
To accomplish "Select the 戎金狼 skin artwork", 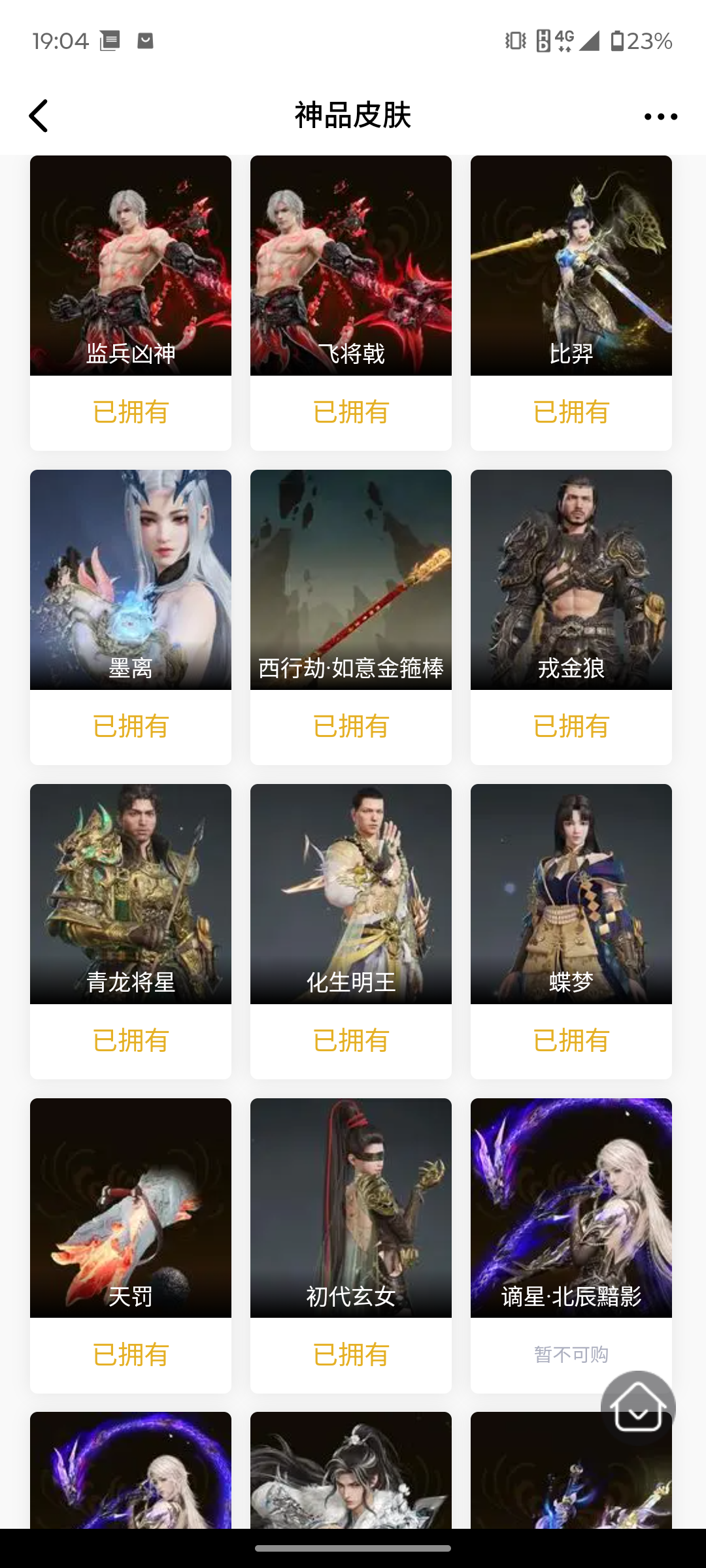I will [x=571, y=580].
